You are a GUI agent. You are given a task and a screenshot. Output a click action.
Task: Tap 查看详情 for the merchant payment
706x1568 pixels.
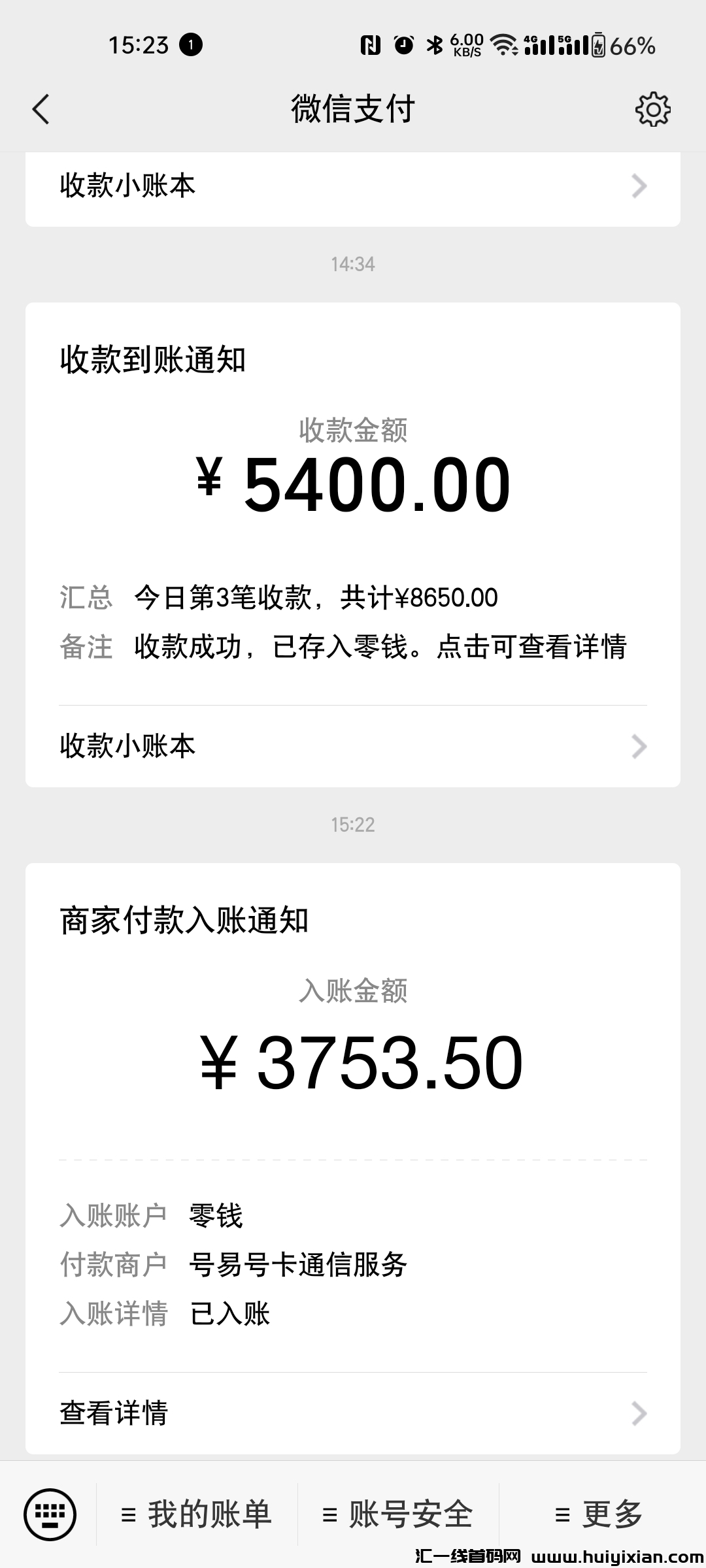click(x=353, y=1413)
